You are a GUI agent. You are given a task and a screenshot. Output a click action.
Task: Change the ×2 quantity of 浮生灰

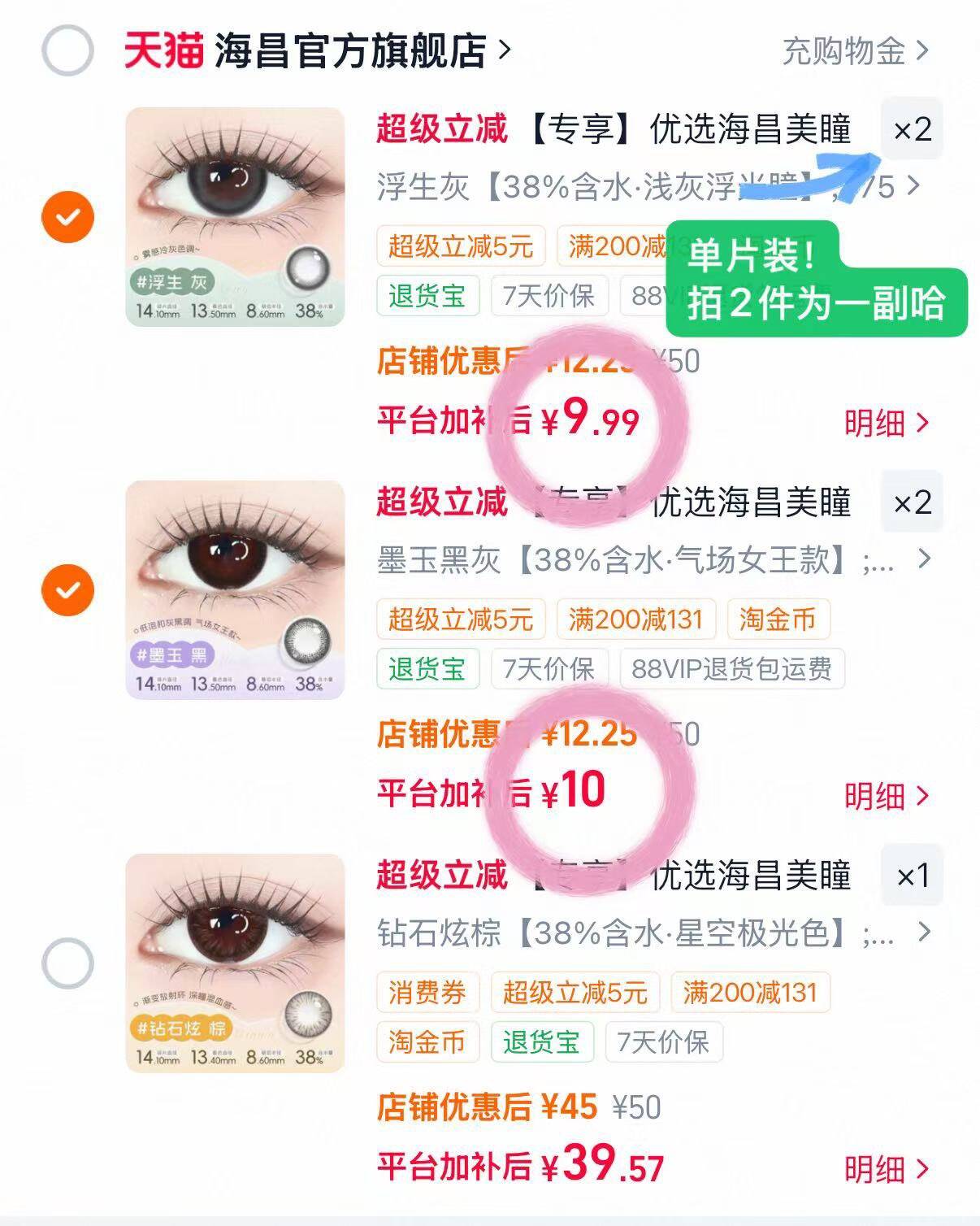912,129
